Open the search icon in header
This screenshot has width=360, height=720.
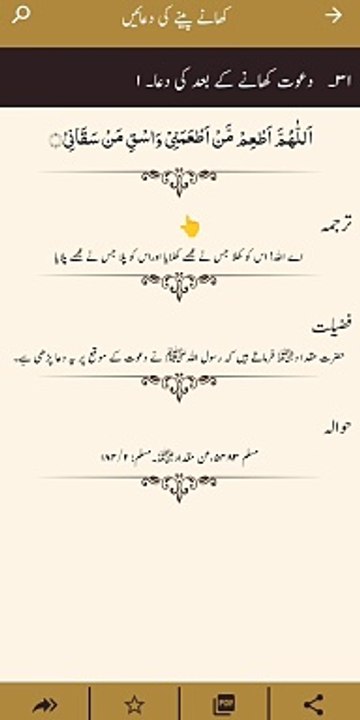coord(21,15)
